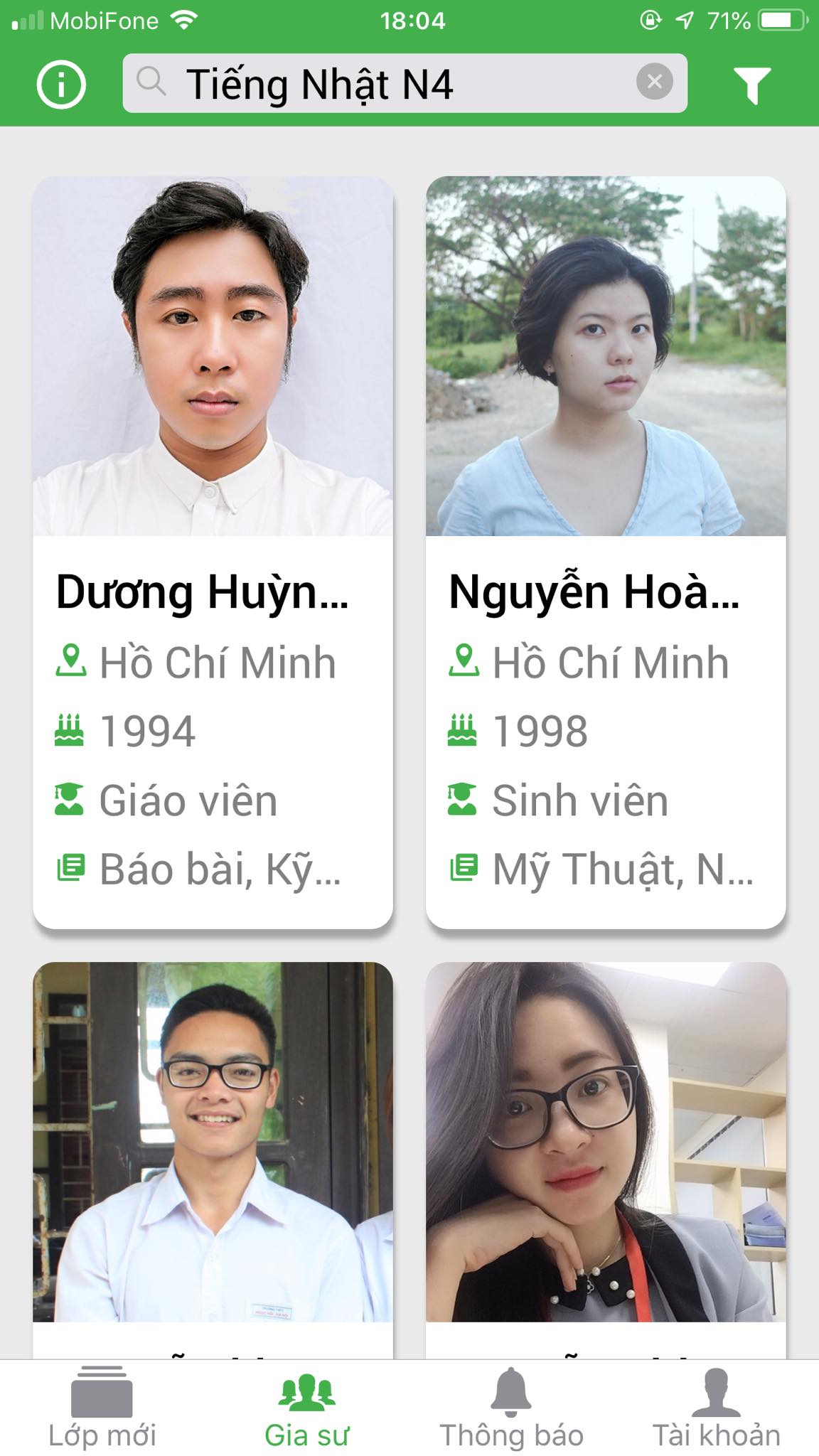Go to Thông báo notifications
The width and height of the screenshot is (819, 1456).
(x=511, y=1409)
